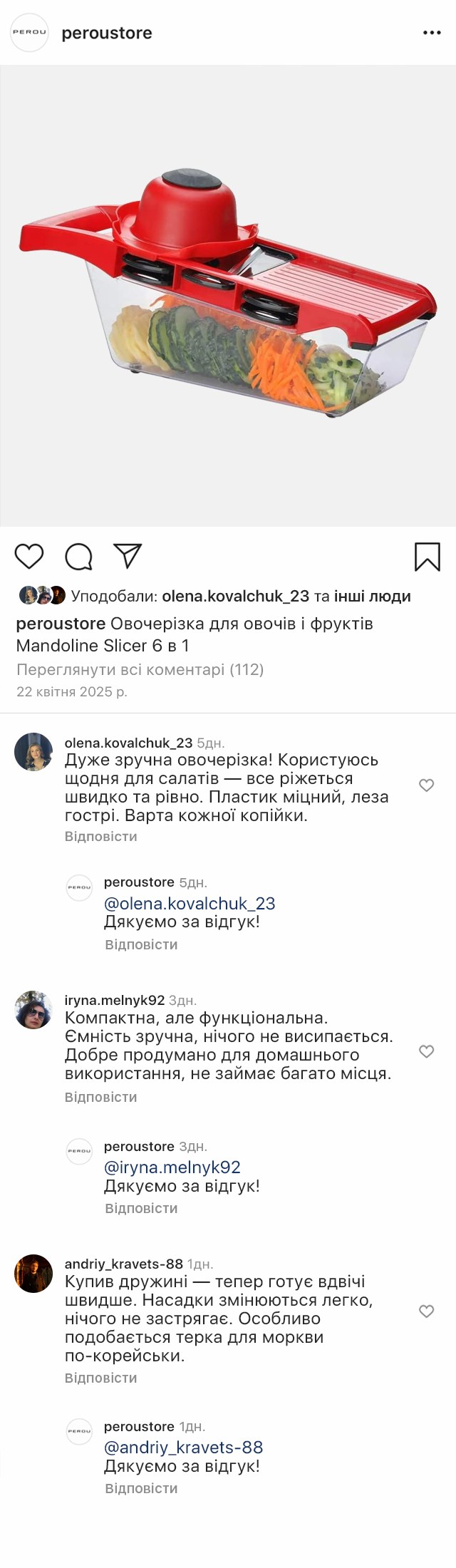
Task: Open the three-dot overflow menu
Action: [x=432, y=33]
